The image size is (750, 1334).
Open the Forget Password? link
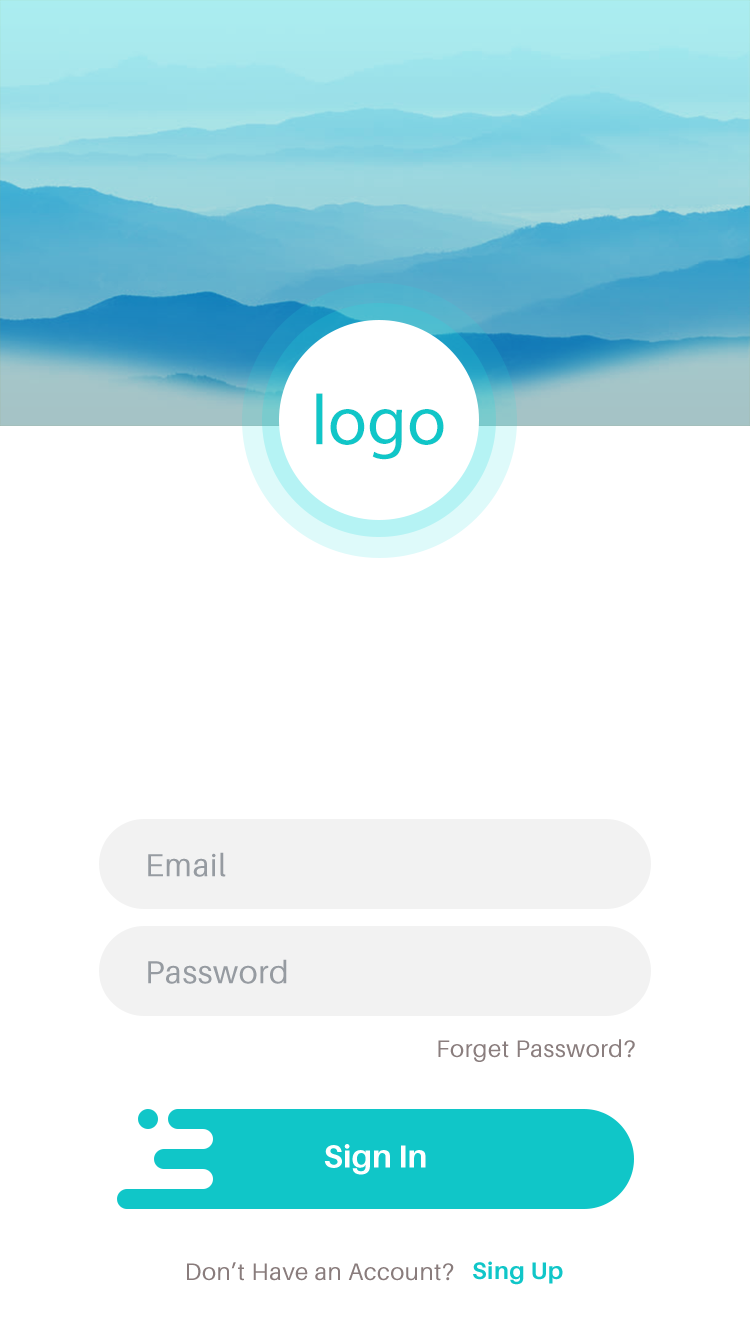tap(536, 1049)
